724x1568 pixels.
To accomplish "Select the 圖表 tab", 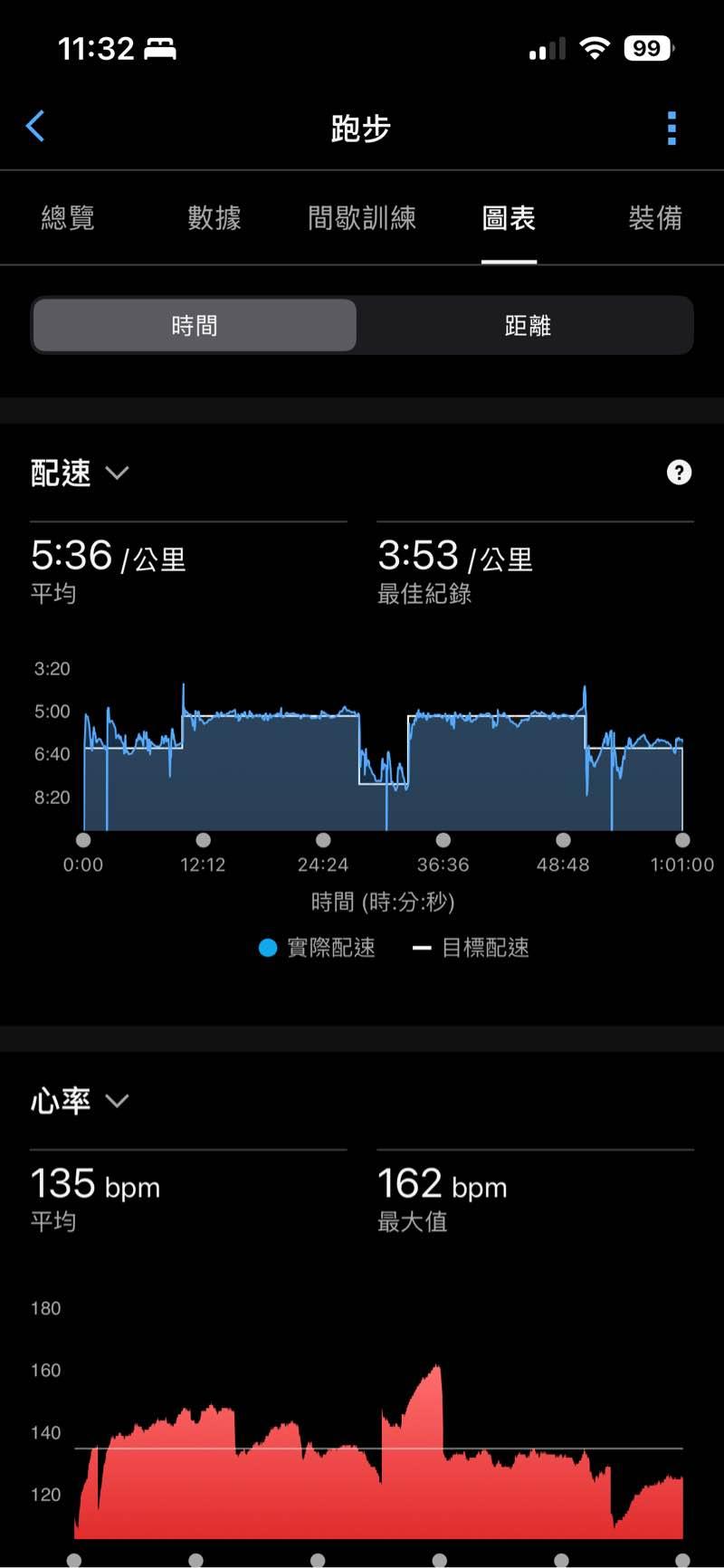I will [509, 218].
